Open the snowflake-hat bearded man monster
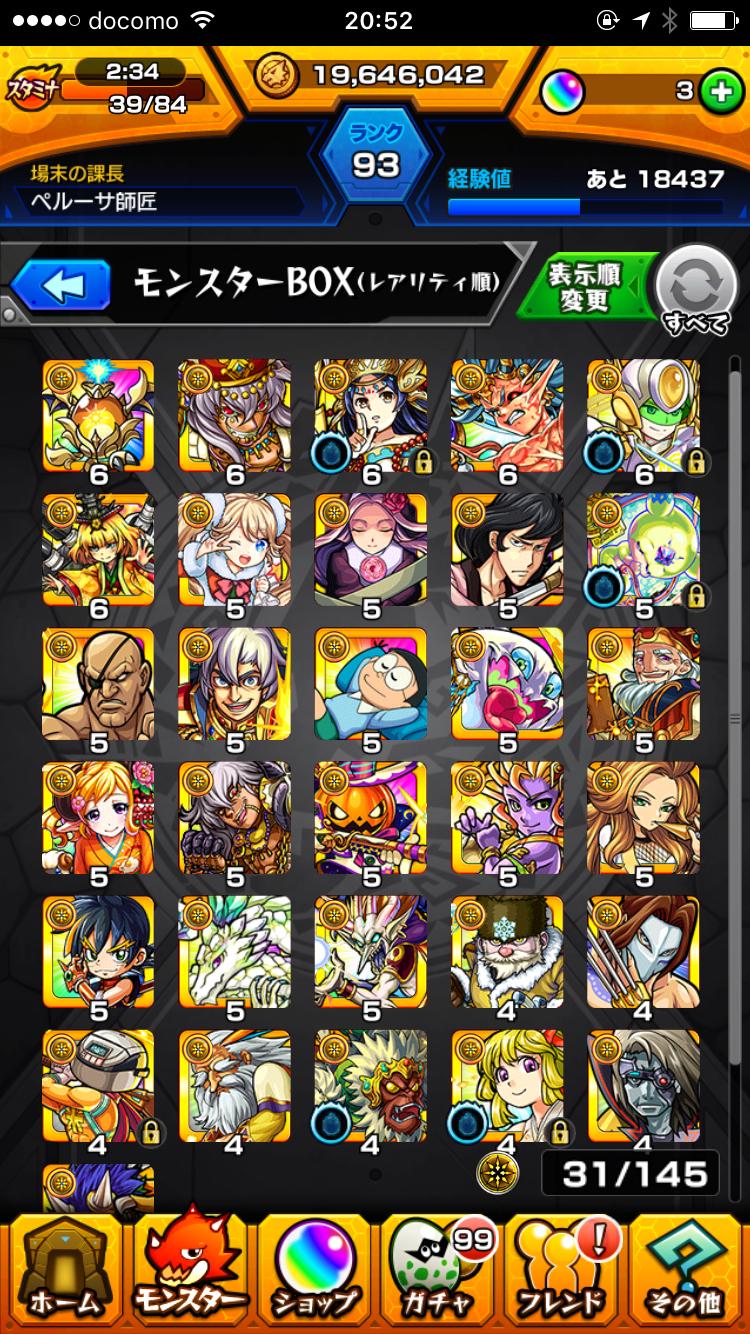This screenshot has width=750, height=1334. coord(506,952)
